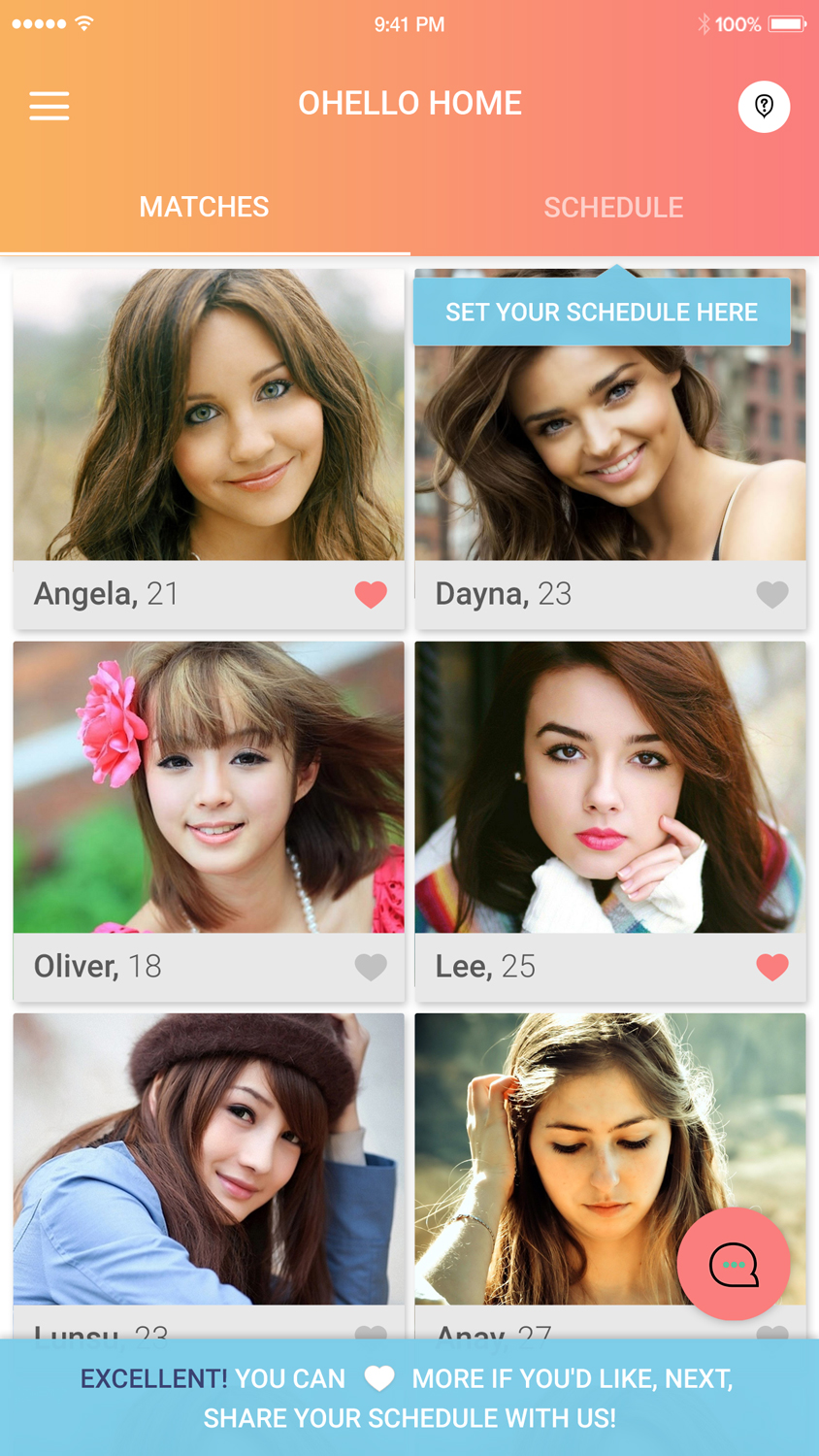
Task: Open the hamburger menu
Action: [x=49, y=106]
